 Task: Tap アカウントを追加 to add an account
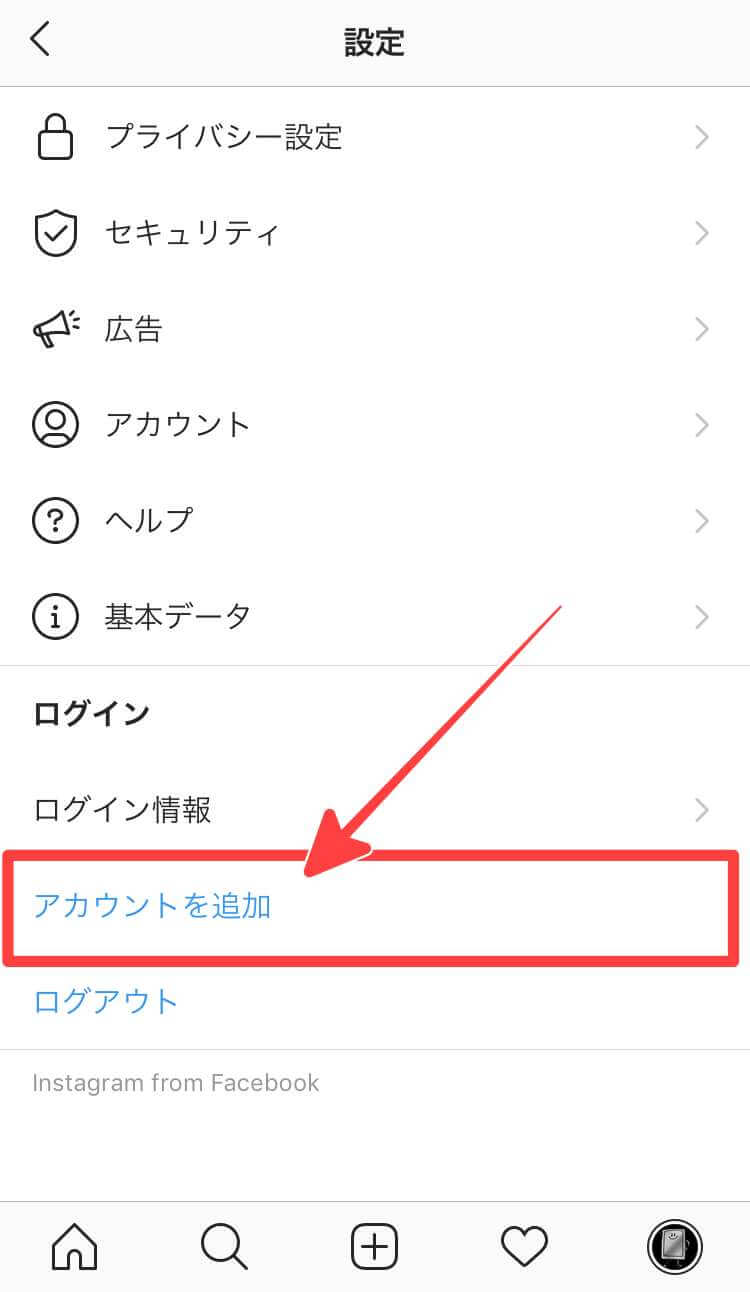point(152,906)
